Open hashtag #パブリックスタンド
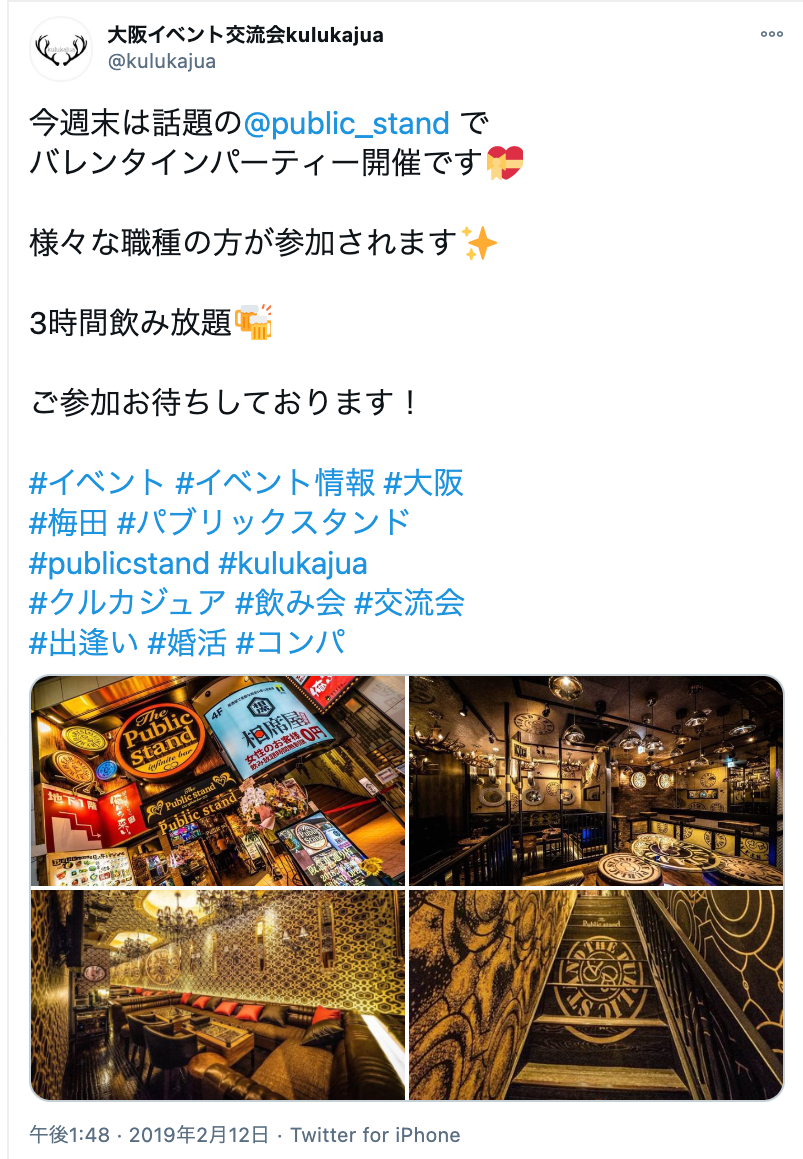Screen dimensions: 803x1159 coord(264,522)
